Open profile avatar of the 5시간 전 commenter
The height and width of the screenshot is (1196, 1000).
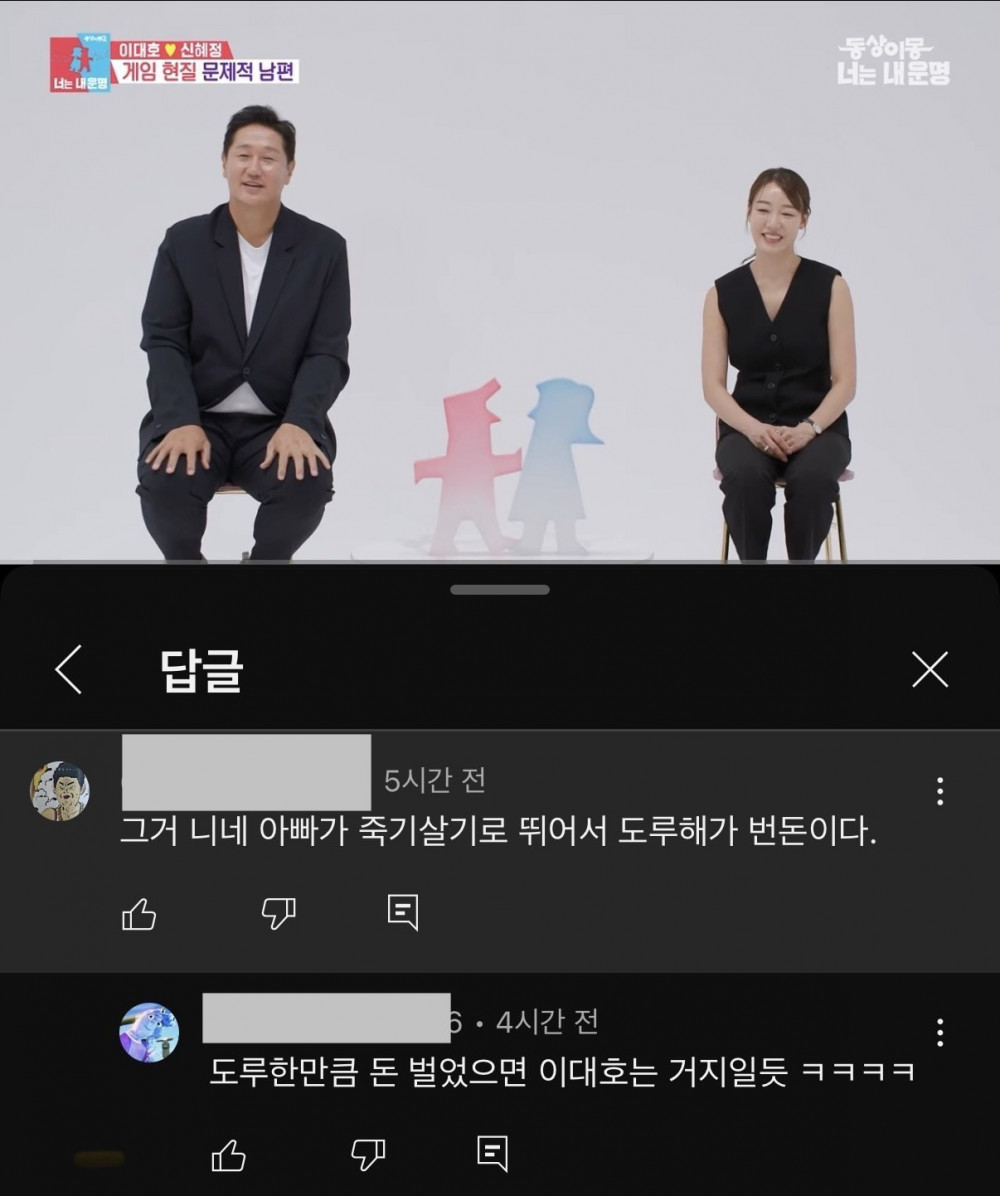(60, 791)
